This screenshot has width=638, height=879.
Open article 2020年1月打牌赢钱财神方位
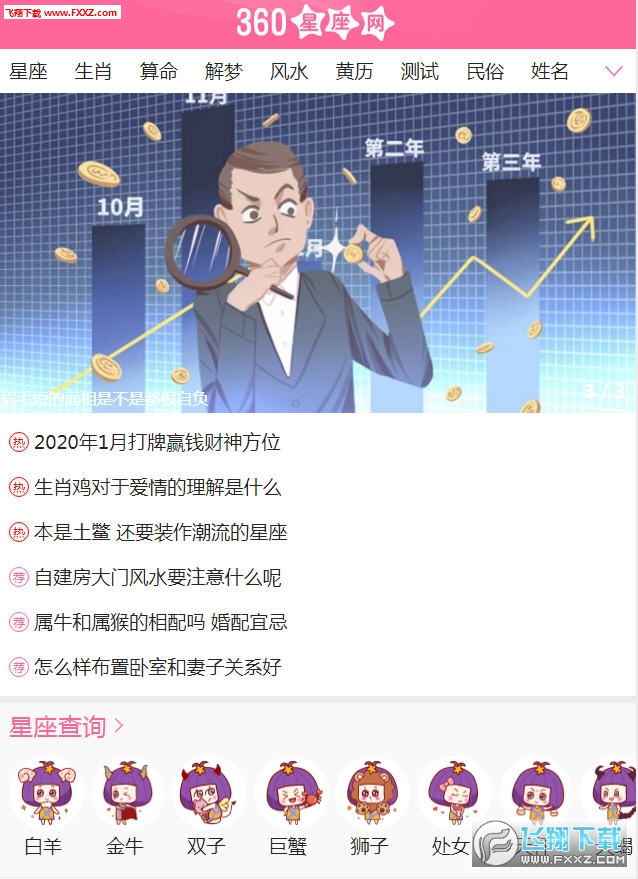tap(157, 442)
